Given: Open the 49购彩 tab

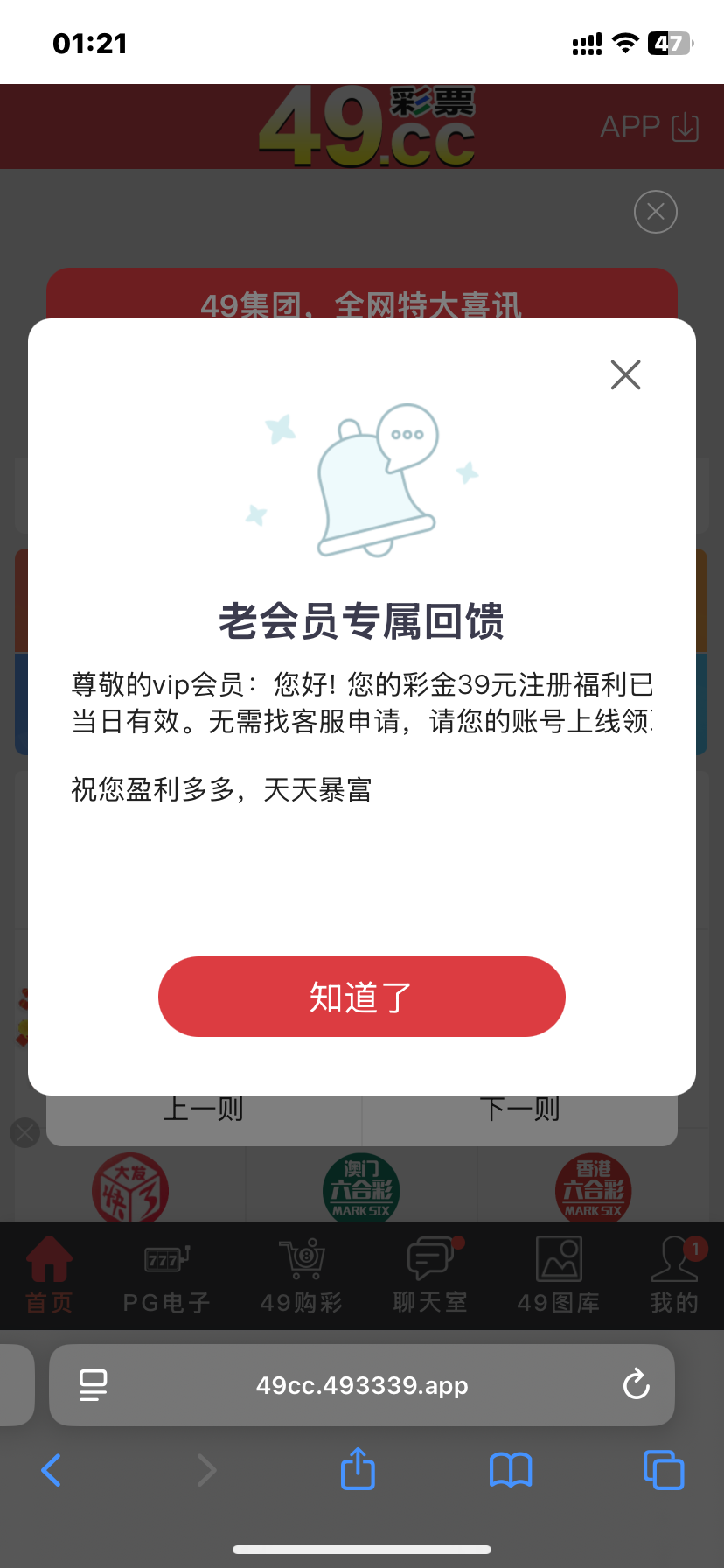Looking at the screenshot, I should coord(302,1276).
